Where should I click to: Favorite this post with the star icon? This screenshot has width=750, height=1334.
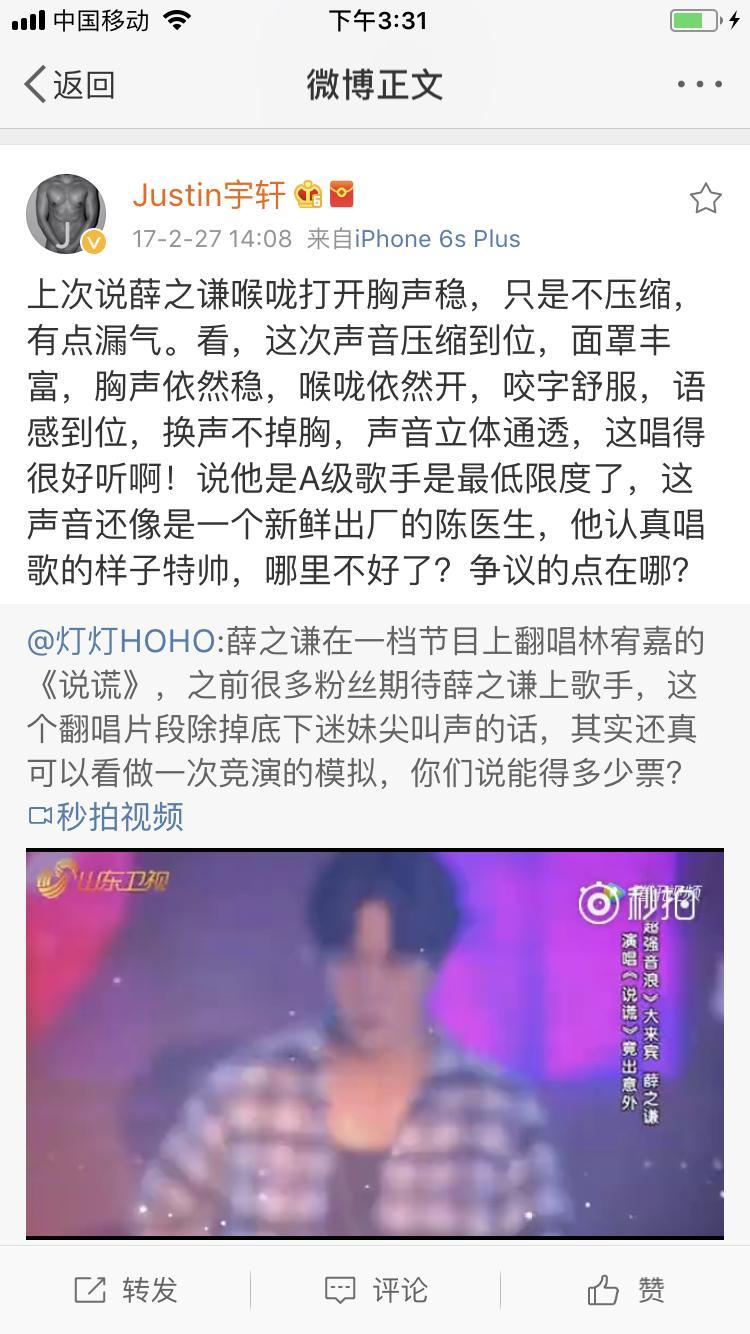[x=705, y=199]
